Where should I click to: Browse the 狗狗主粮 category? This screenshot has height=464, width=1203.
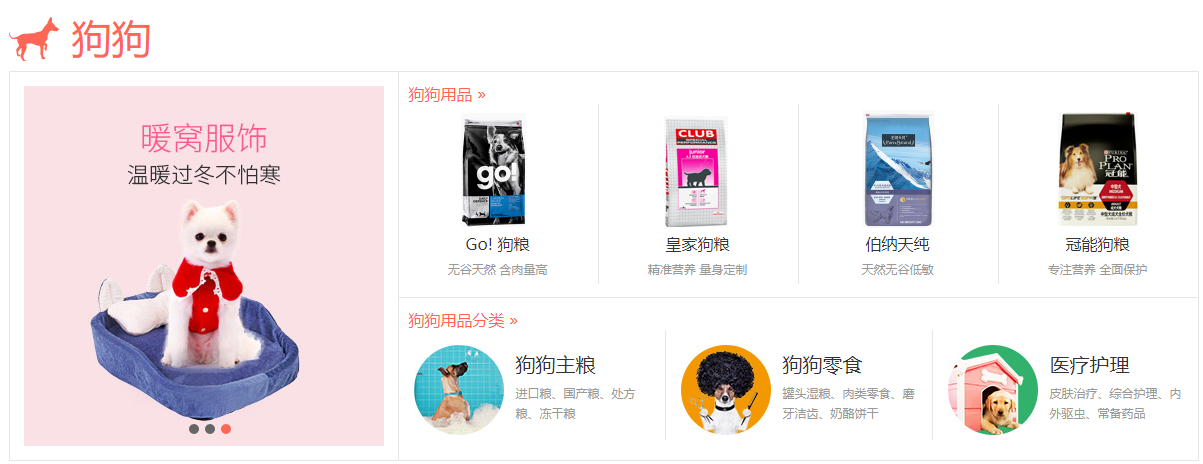pos(555,365)
